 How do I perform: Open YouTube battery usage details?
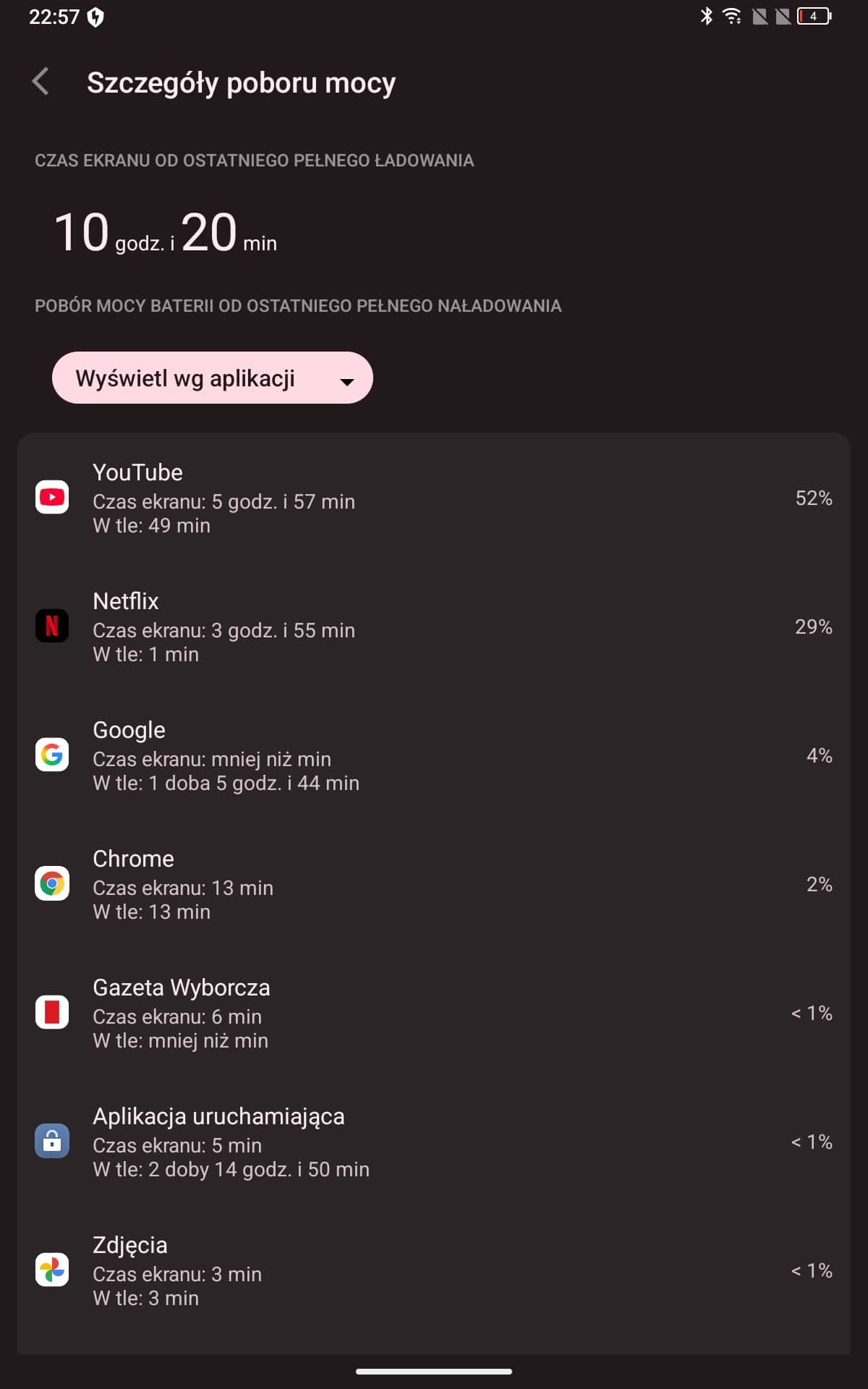[434, 498]
